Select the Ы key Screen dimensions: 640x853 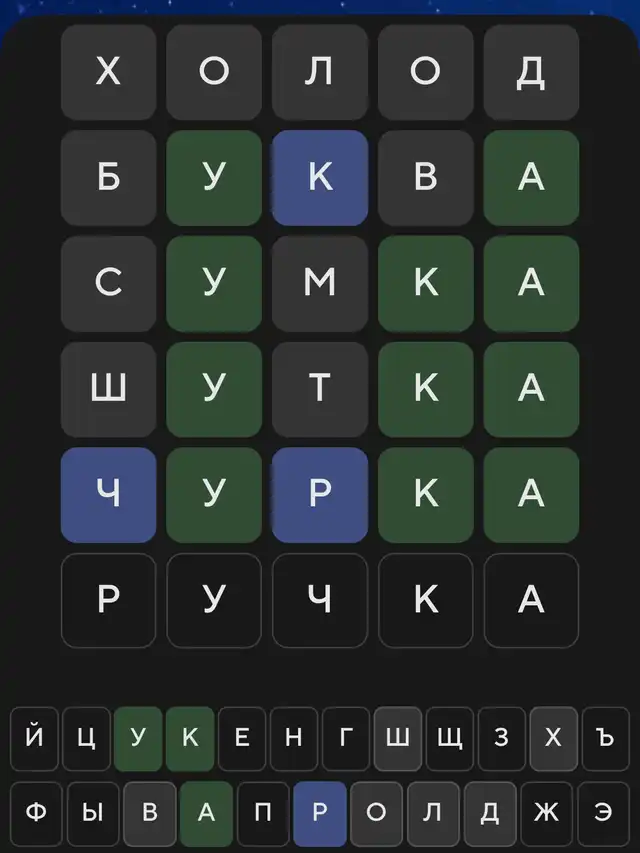click(92, 813)
